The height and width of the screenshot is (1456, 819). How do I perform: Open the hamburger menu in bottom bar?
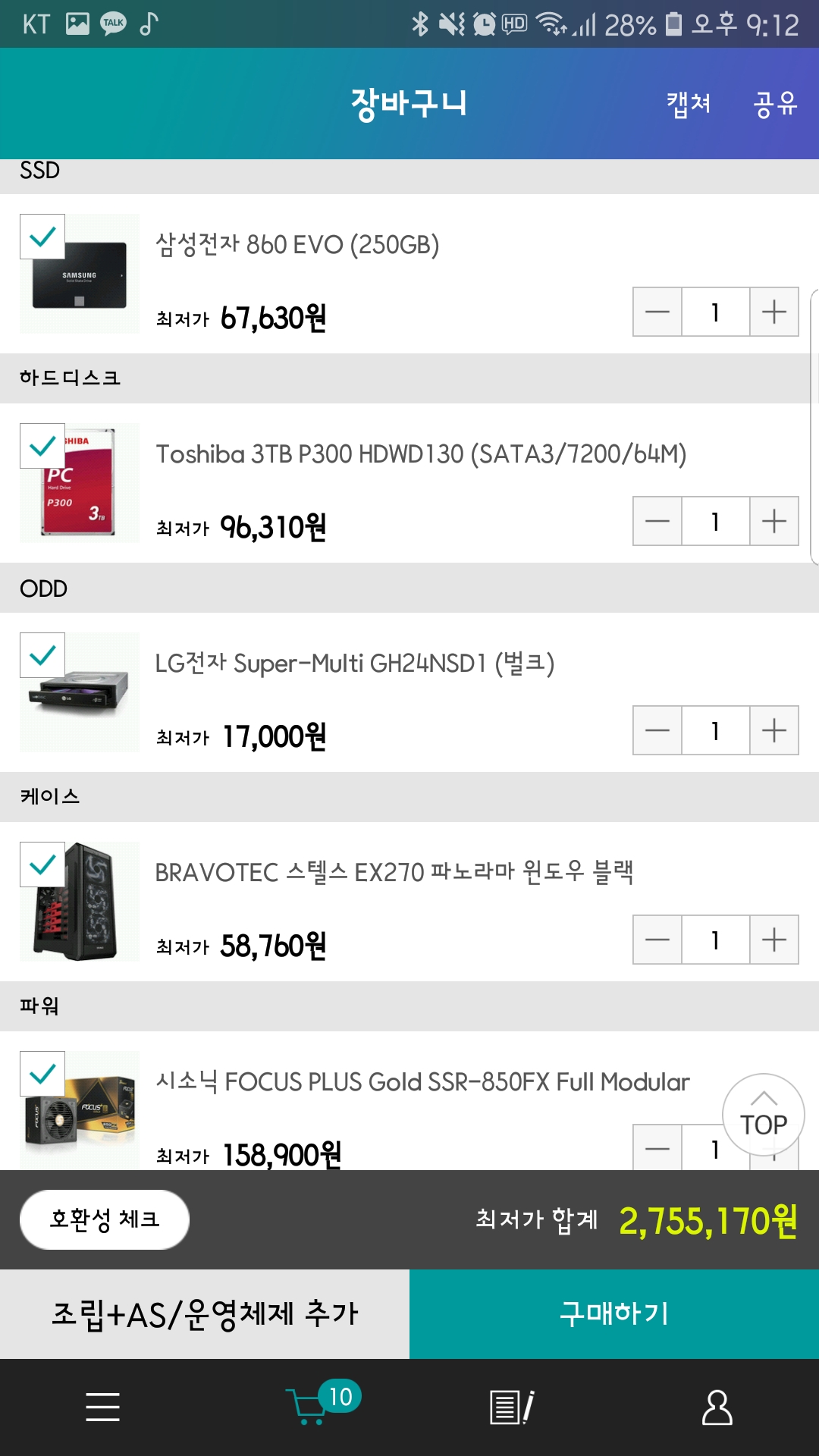tap(103, 1407)
